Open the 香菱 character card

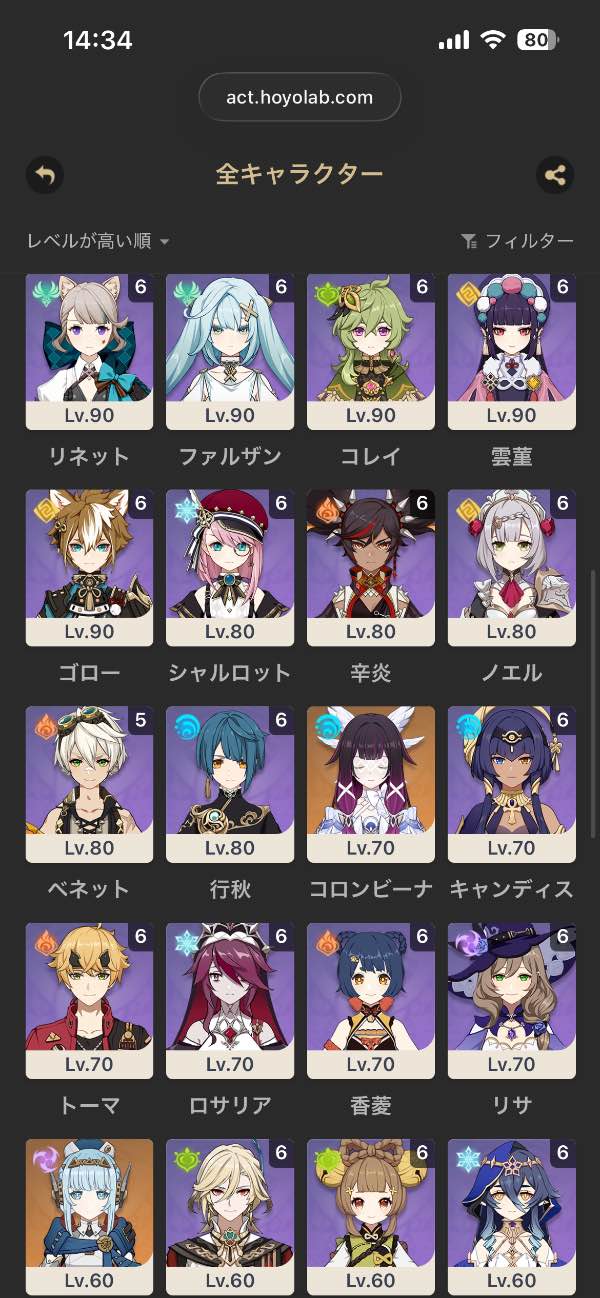point(371,1000)
